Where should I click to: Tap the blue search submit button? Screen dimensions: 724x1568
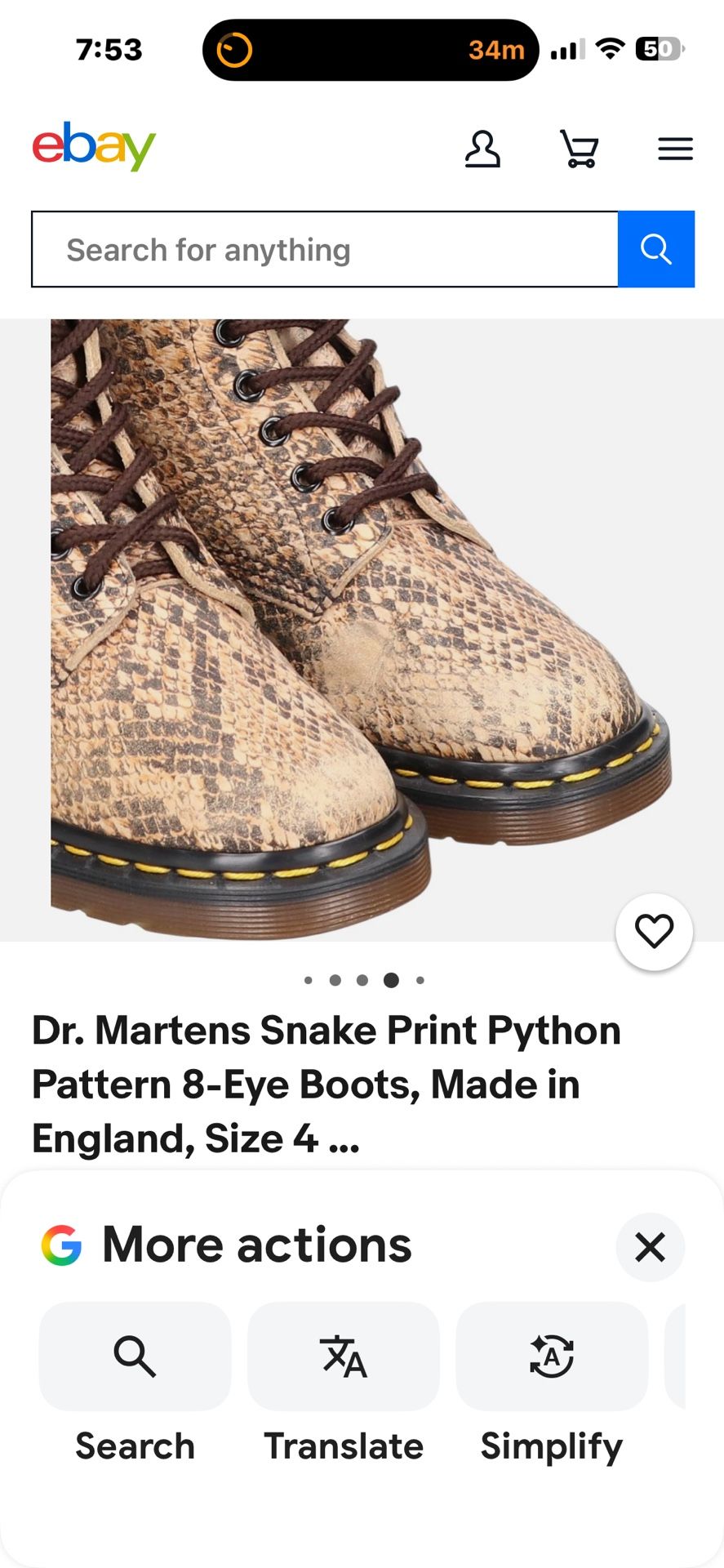(655, 250)
